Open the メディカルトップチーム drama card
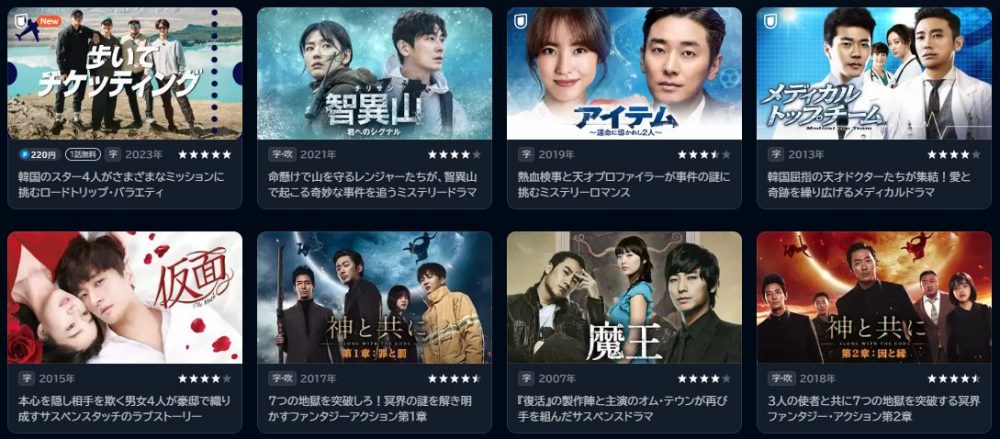The image size is (1000, 439). click(873, 75)
